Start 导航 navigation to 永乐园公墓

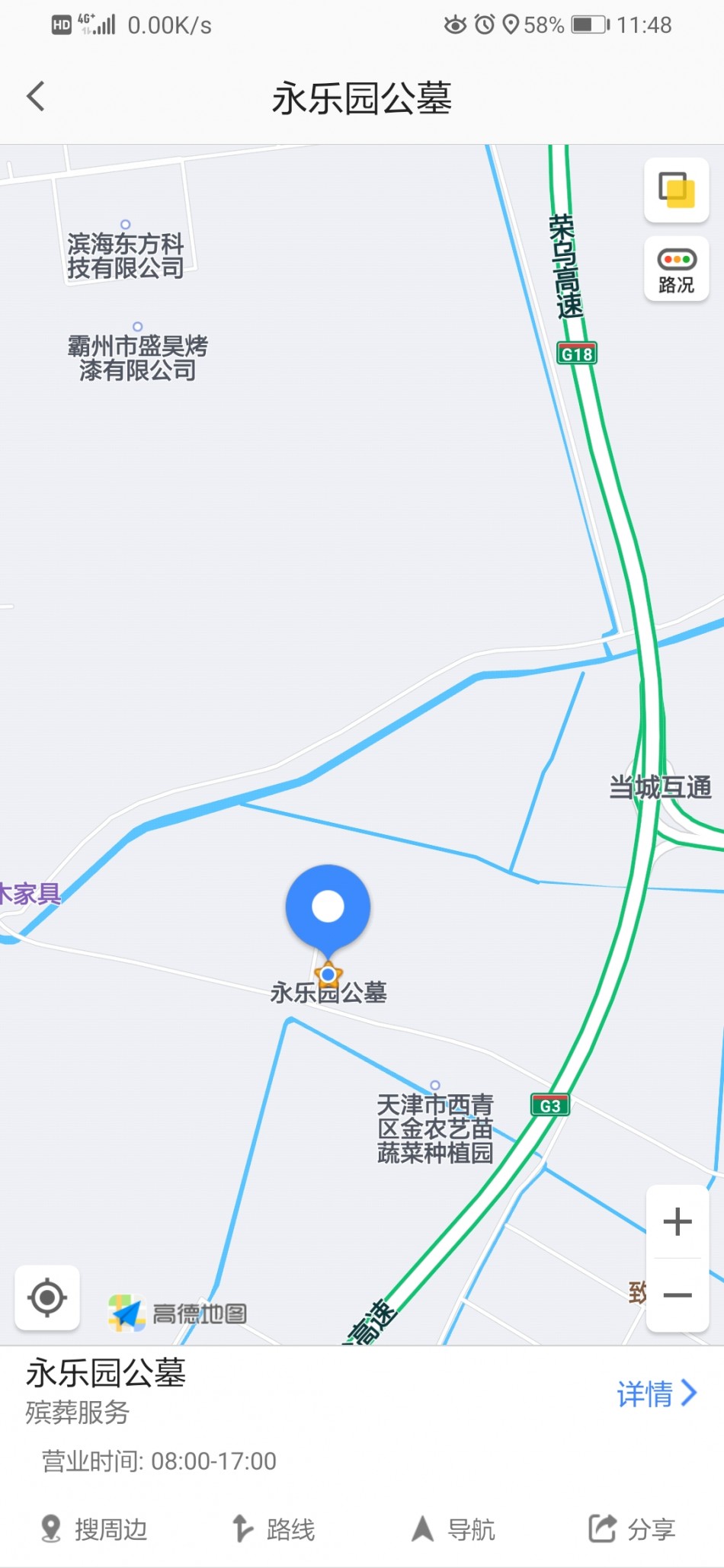[453, 1528]
